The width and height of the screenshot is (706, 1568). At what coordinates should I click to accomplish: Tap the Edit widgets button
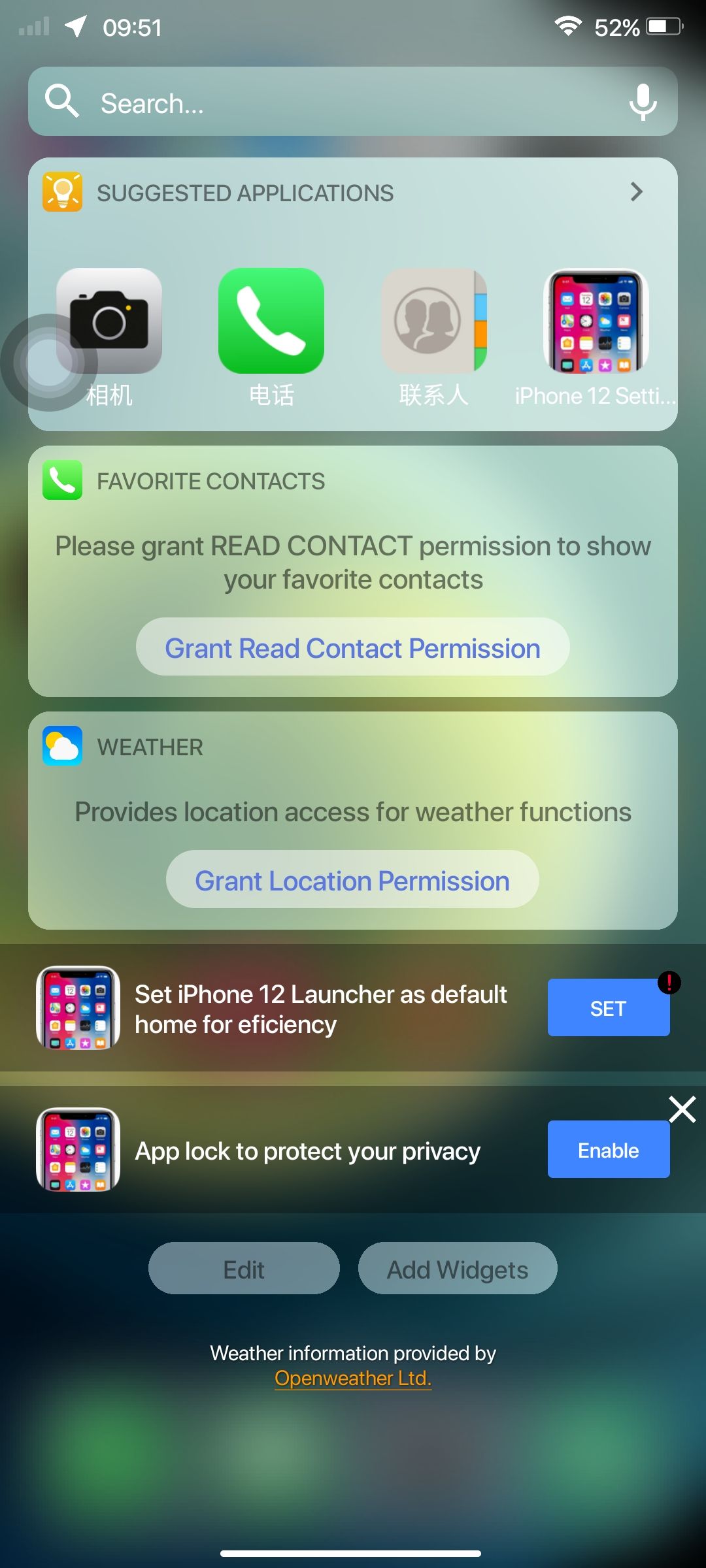pyautogui.click(x=244, y=1269)
